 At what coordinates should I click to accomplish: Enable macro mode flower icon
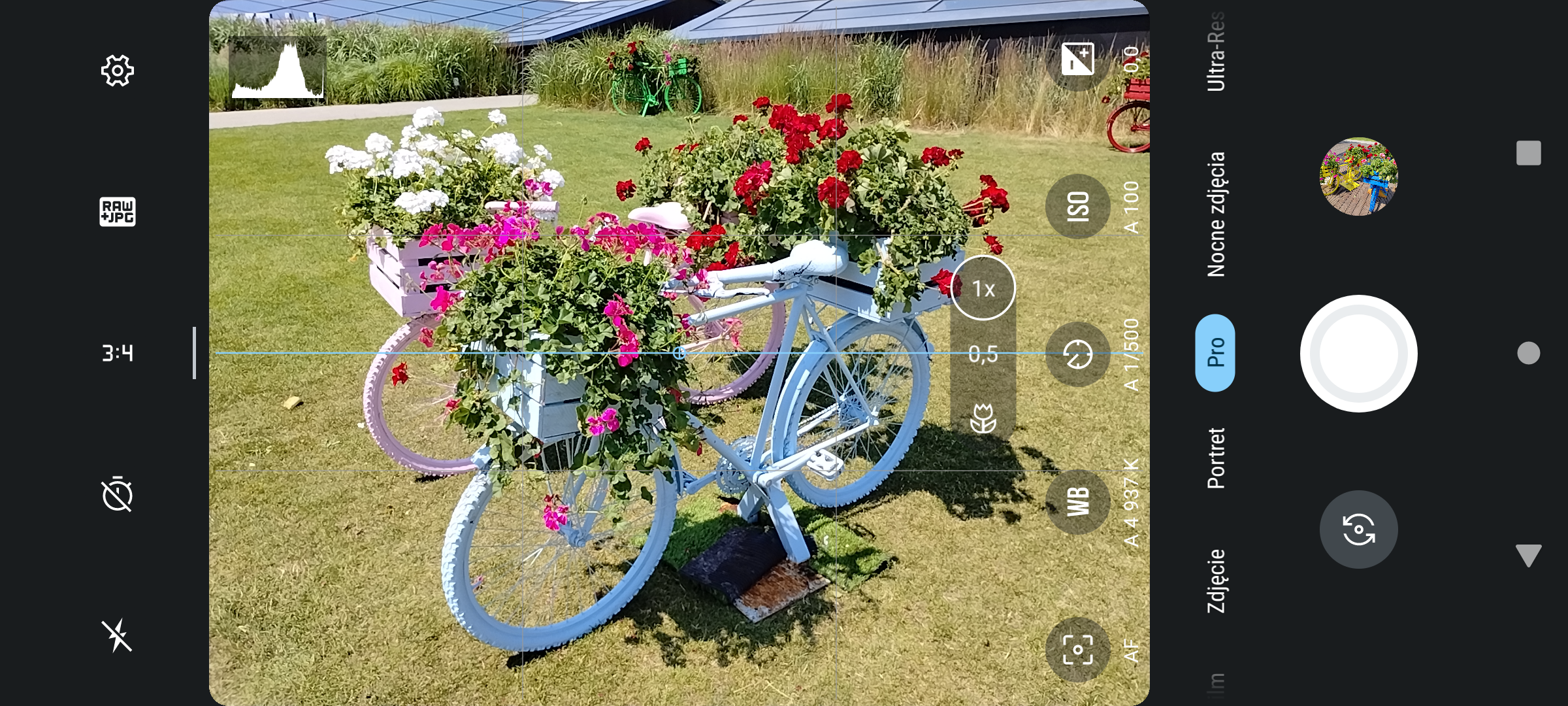[x=983, y=418]
